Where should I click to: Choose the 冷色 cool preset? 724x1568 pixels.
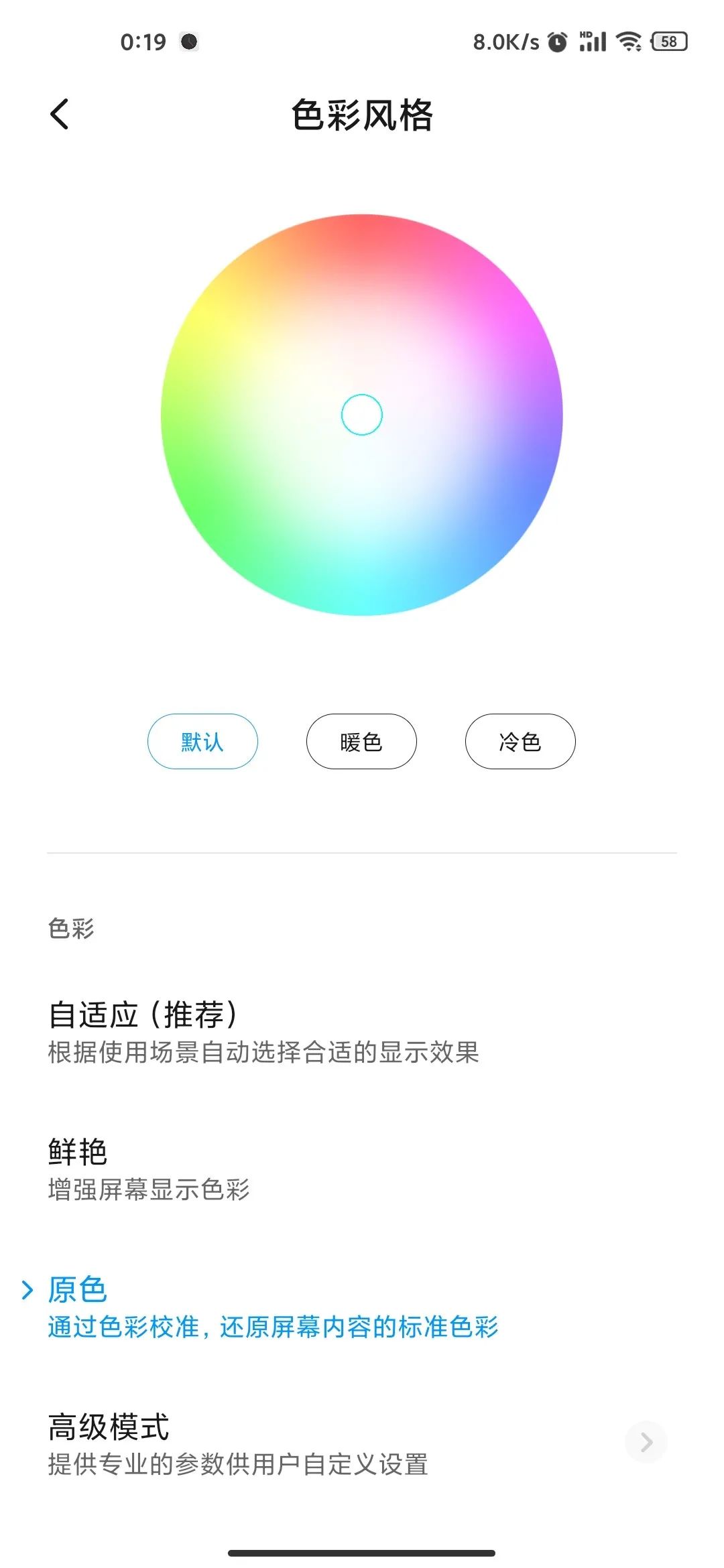tap(520, 741)
